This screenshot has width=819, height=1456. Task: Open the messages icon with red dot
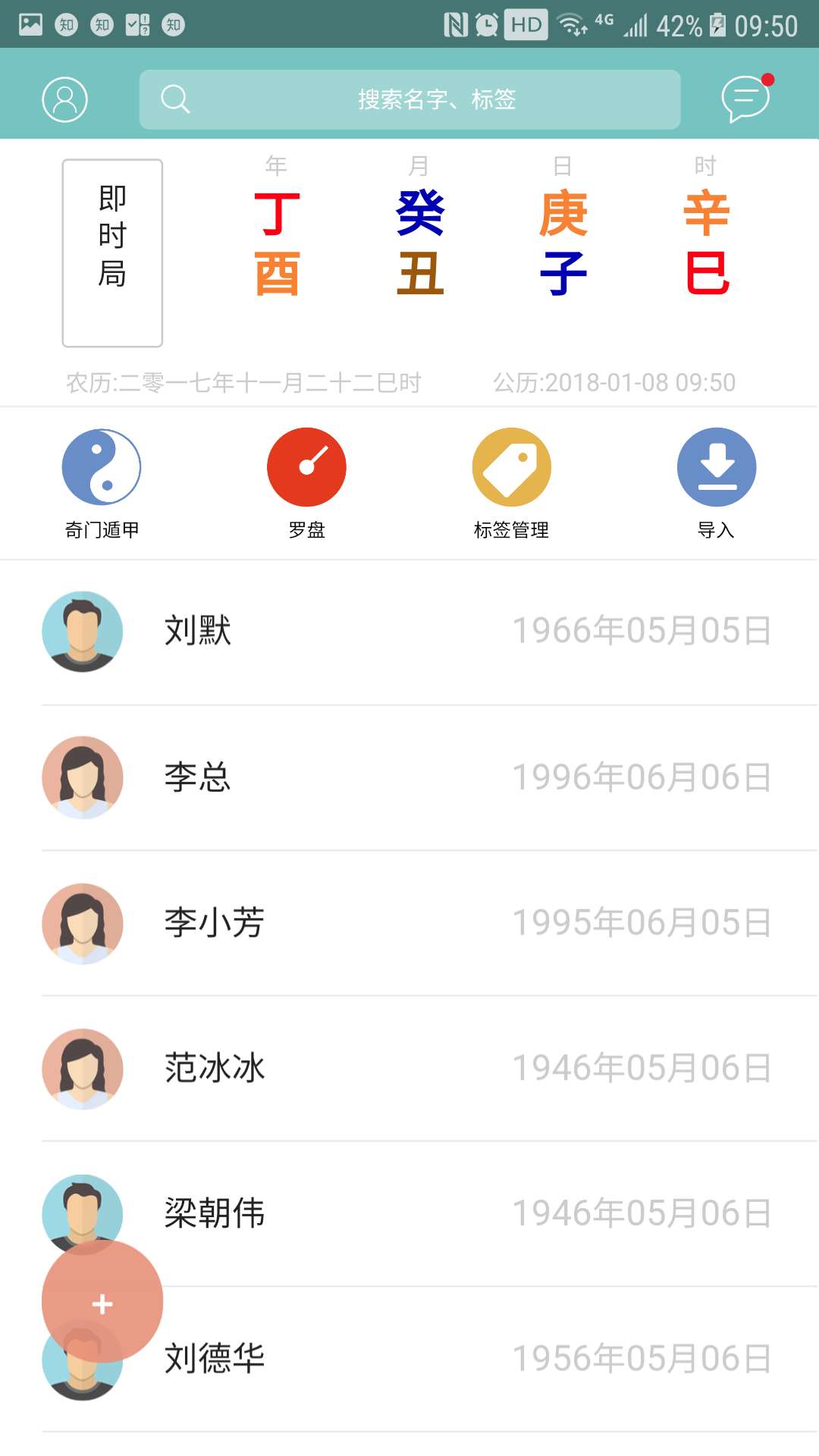(x=745, y=99)
